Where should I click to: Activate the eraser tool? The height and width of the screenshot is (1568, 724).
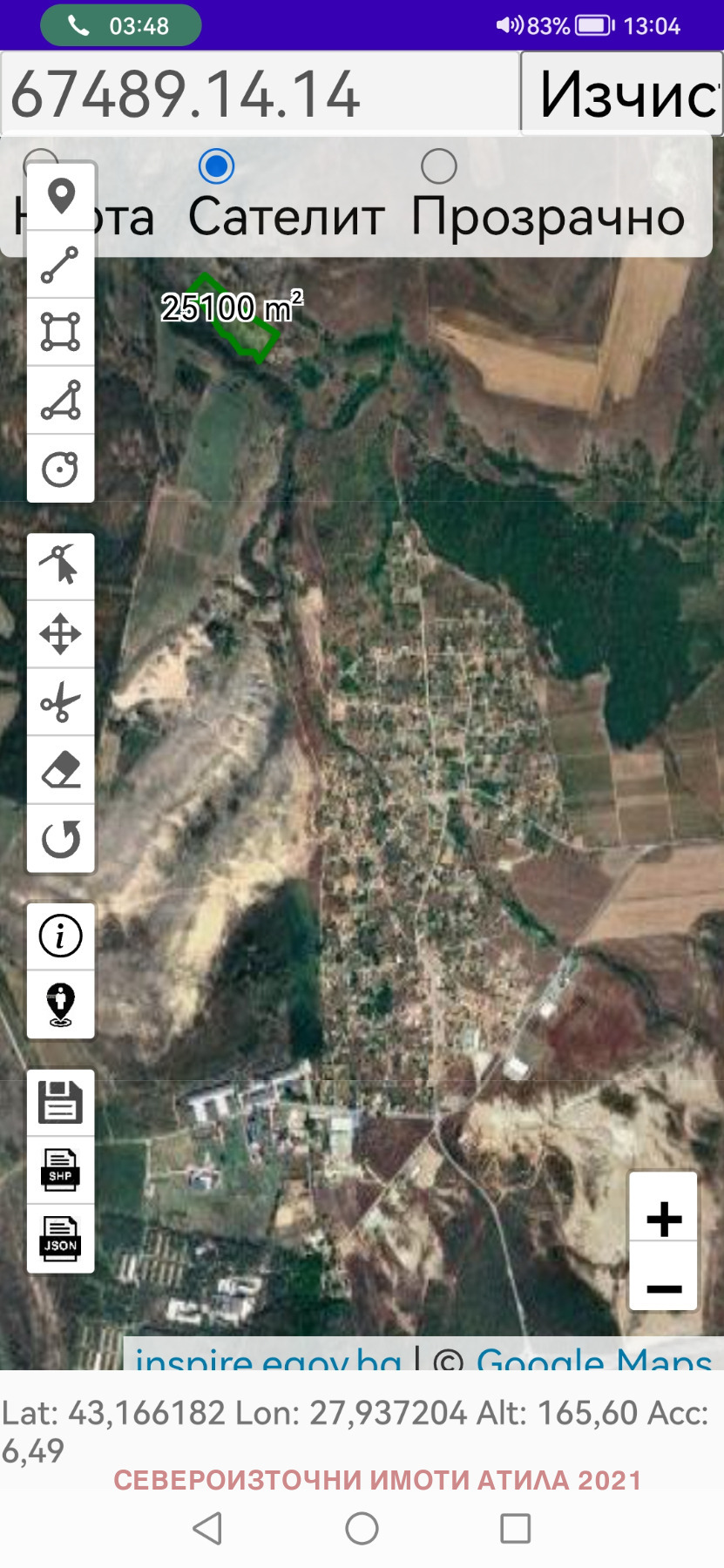click(x=61, y=770)
